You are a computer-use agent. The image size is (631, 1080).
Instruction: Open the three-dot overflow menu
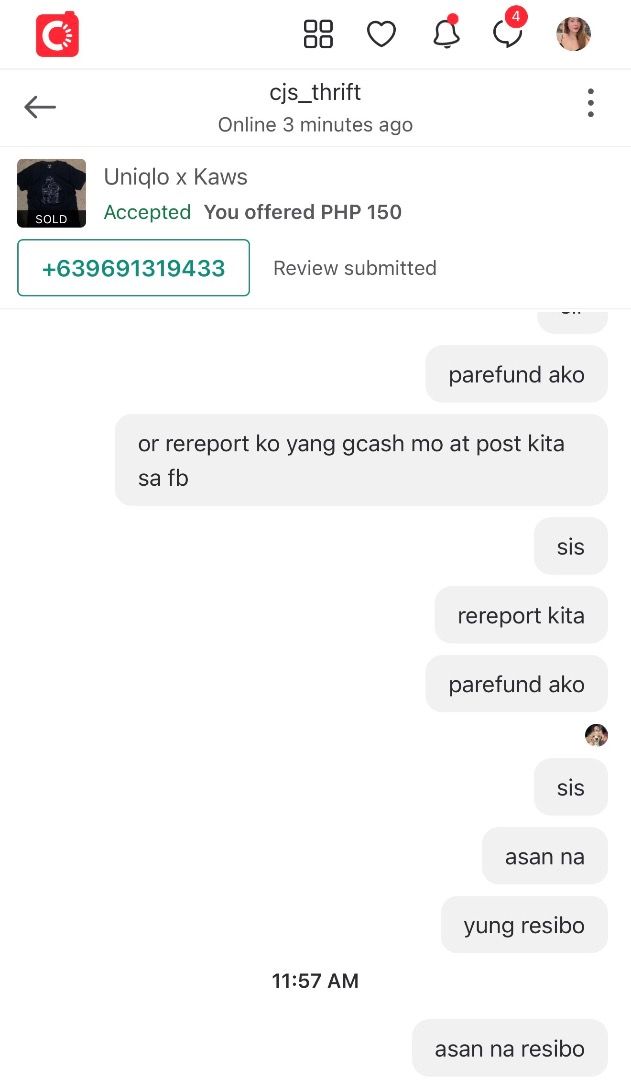click(x=590, y=103)
